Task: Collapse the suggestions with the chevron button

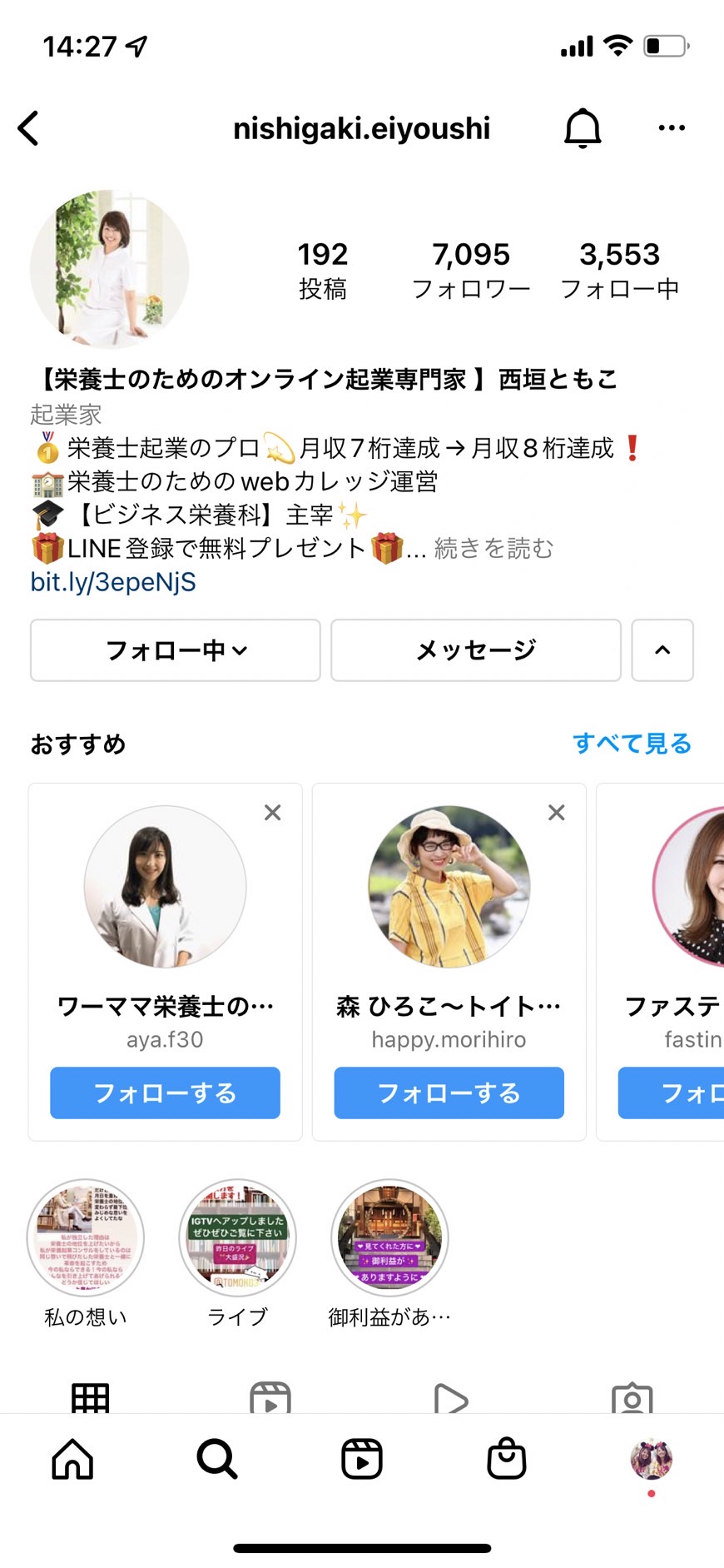Action: 662,650
